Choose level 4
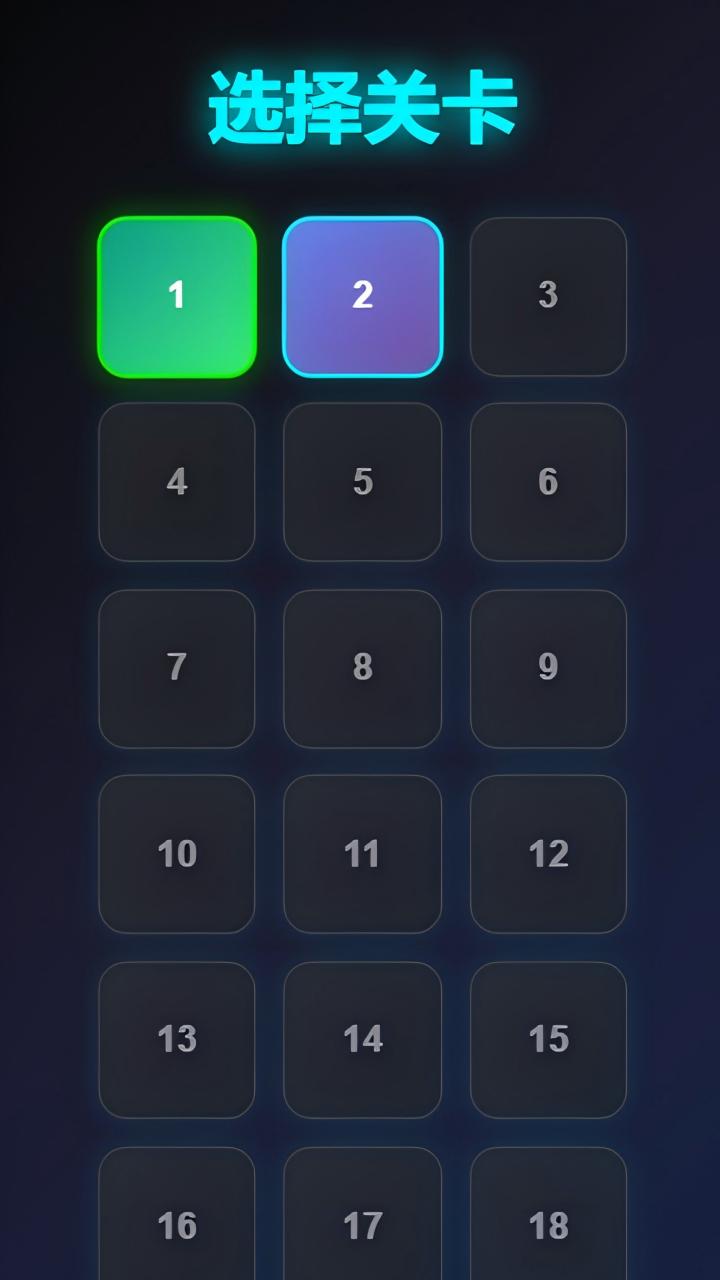The height and width of the screenshot is (1280, 720). [177, 482]
